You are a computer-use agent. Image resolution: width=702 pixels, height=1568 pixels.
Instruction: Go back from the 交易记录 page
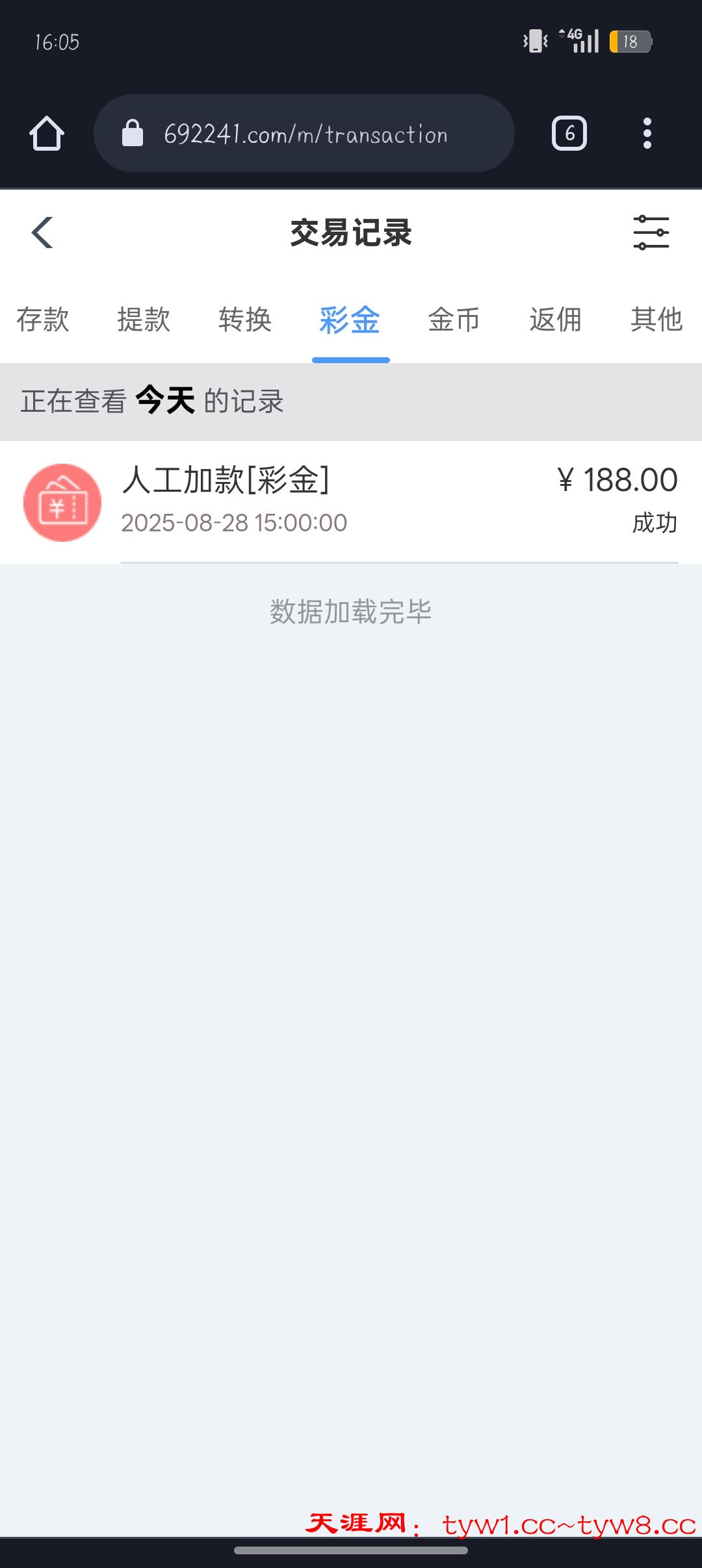pyautogui.click(x=43, y=233)
